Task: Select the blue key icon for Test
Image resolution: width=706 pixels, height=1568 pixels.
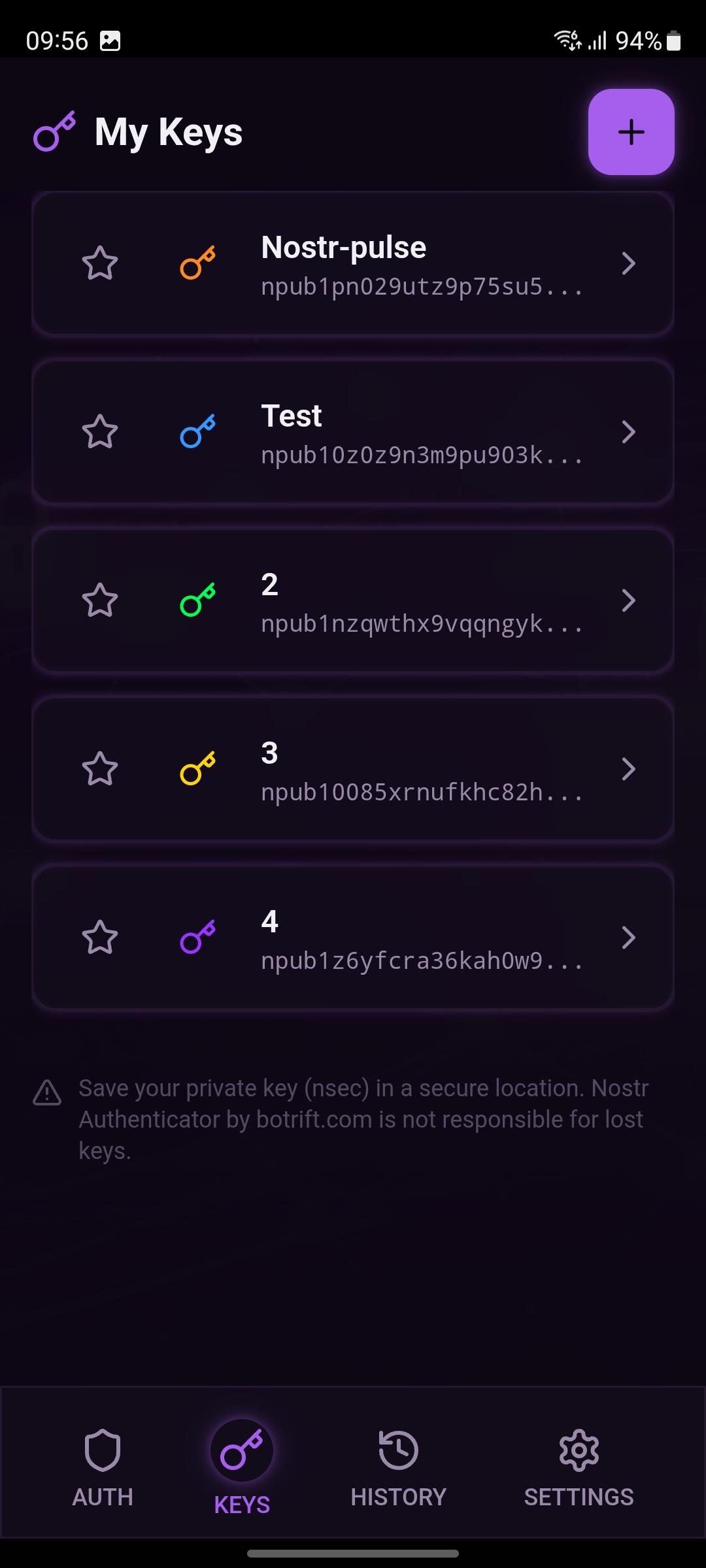Action: [198, 431]
